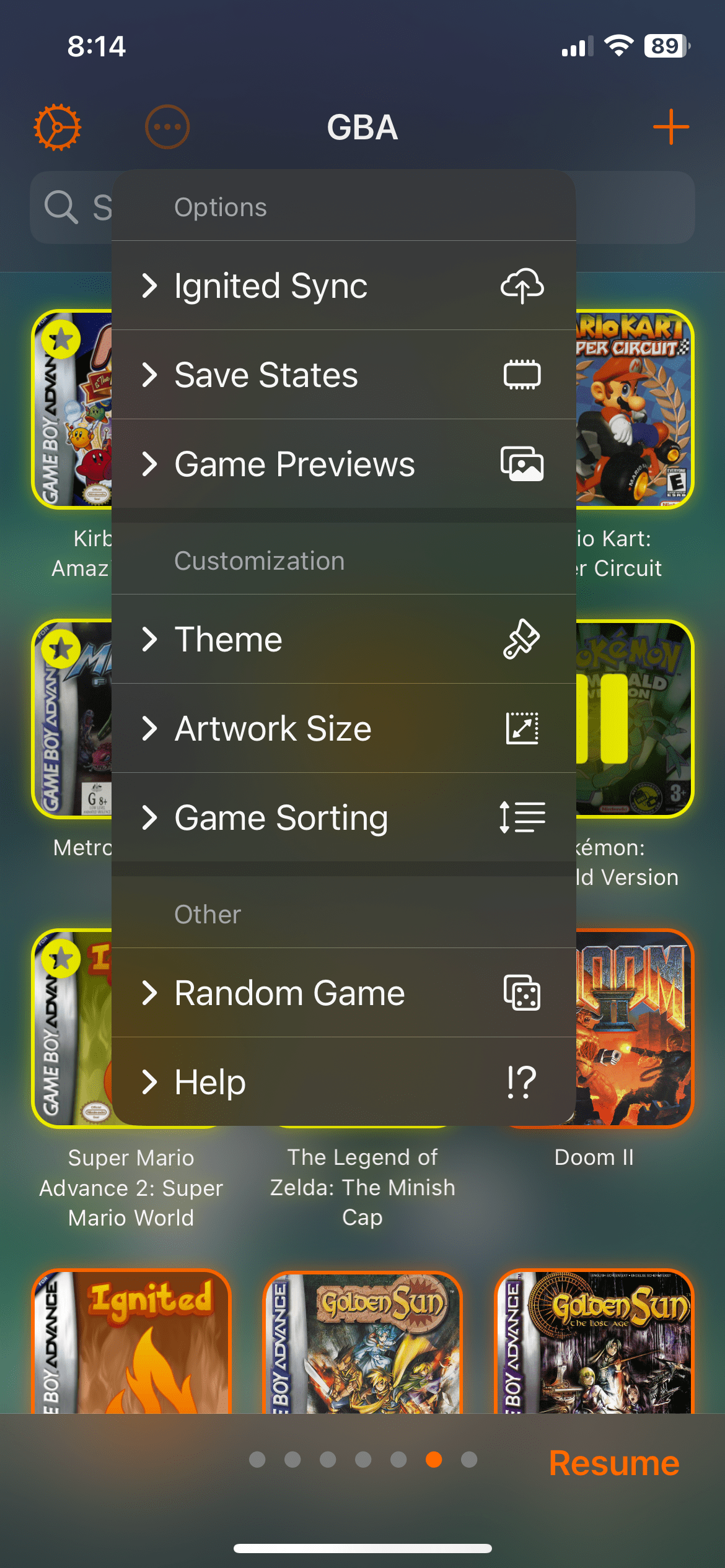This screenshot has height=1568, width=725.
Task: Select Save States from the Options menu
Action: tap(266, 374)
